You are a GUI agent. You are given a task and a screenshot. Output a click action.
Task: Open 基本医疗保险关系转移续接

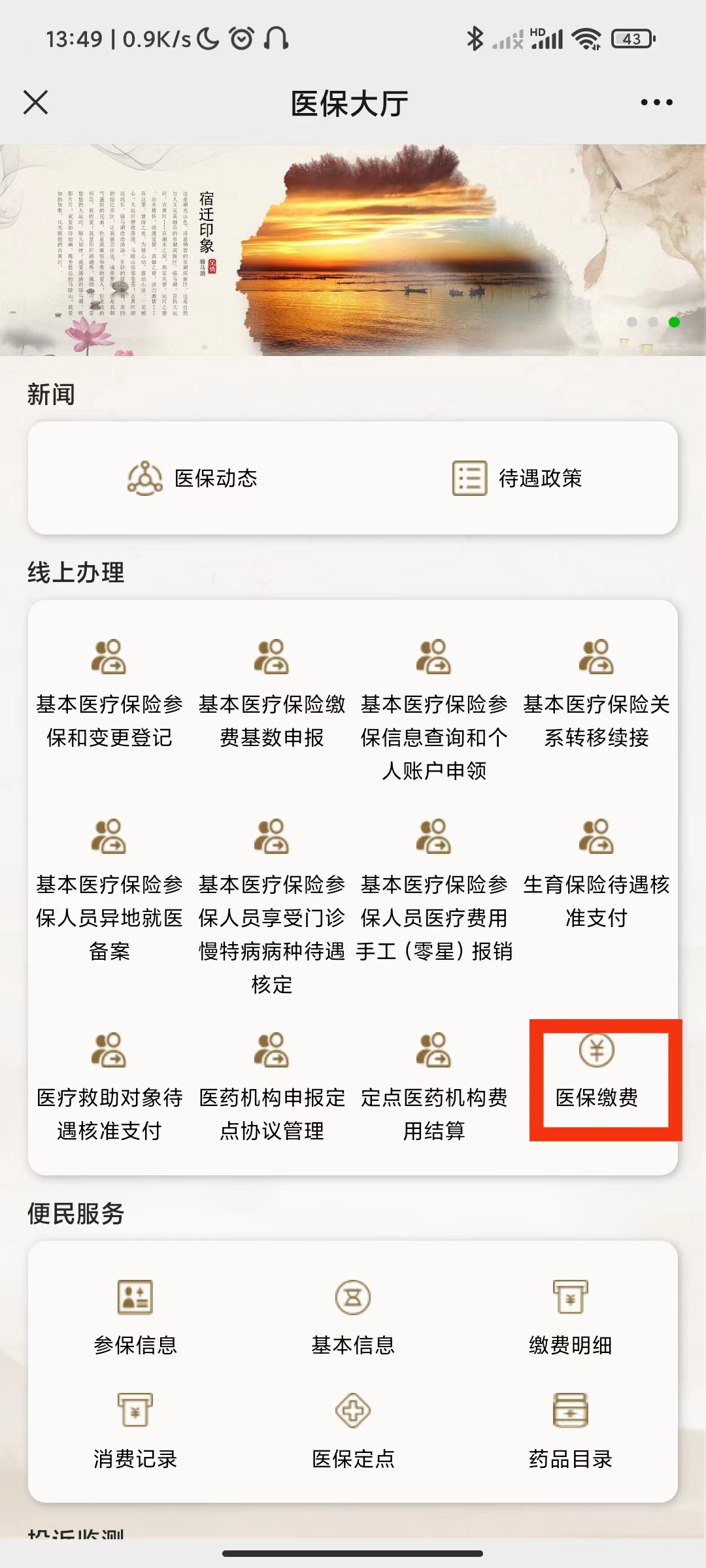coord(596,694)
